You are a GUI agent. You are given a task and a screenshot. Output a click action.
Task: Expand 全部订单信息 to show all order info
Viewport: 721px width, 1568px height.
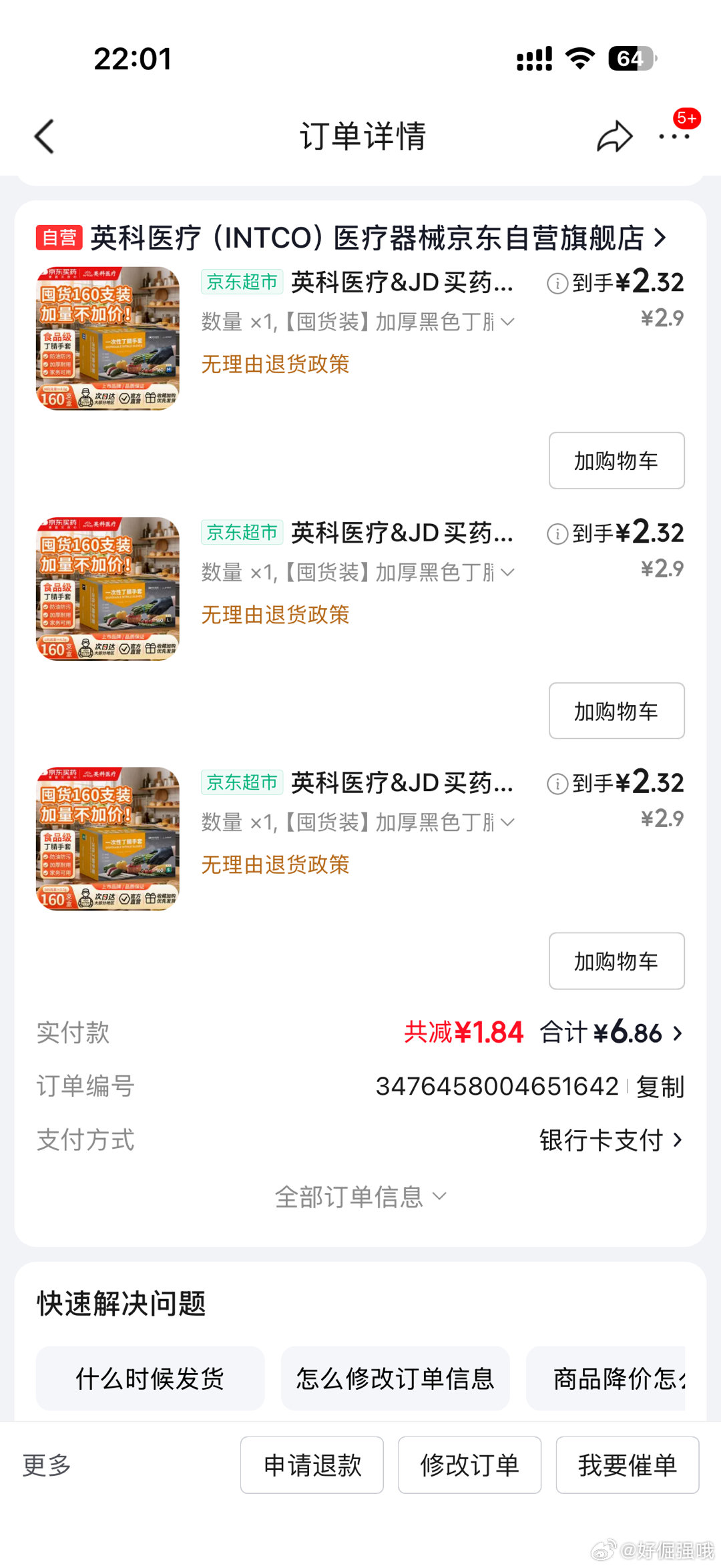tap(360, 1197)
